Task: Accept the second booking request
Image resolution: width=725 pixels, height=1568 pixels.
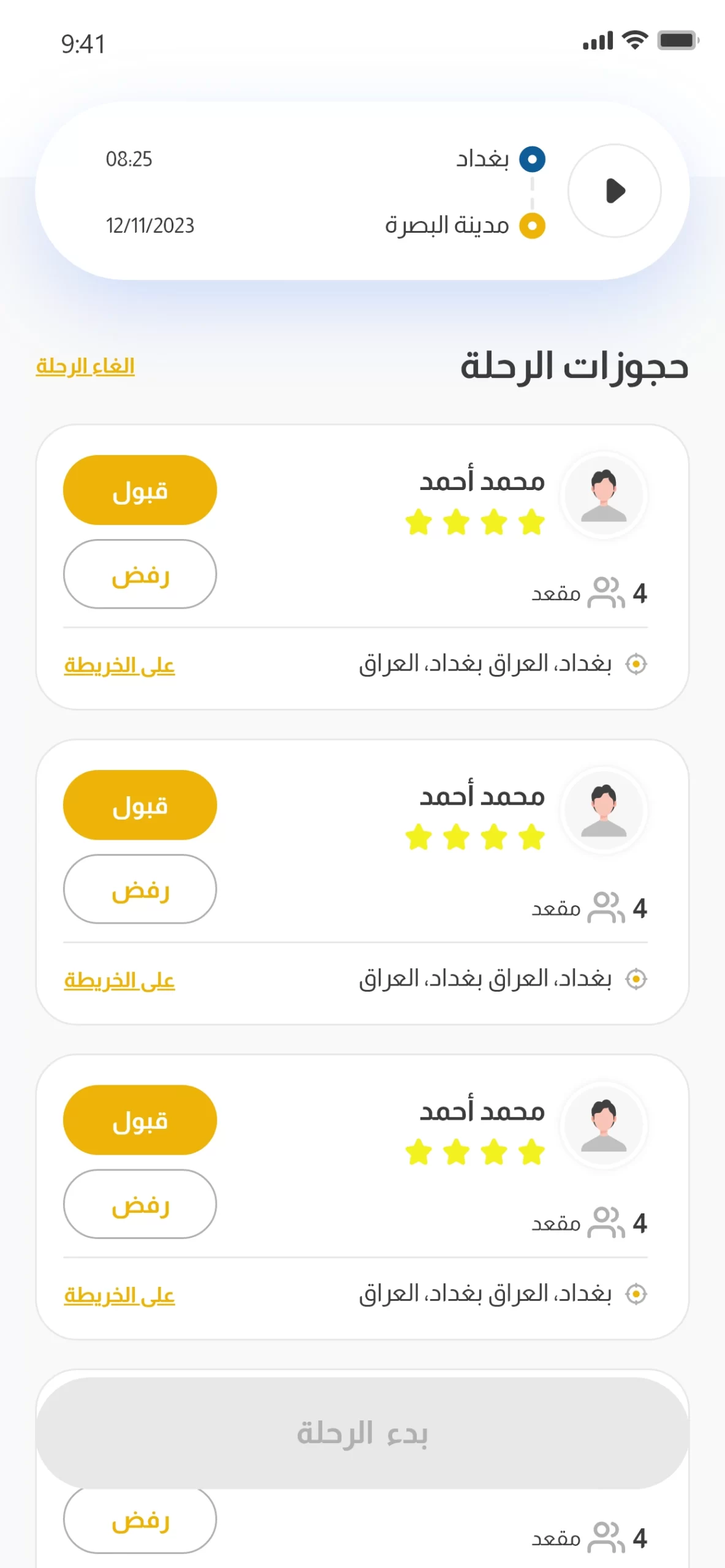Action: point(140,805)
